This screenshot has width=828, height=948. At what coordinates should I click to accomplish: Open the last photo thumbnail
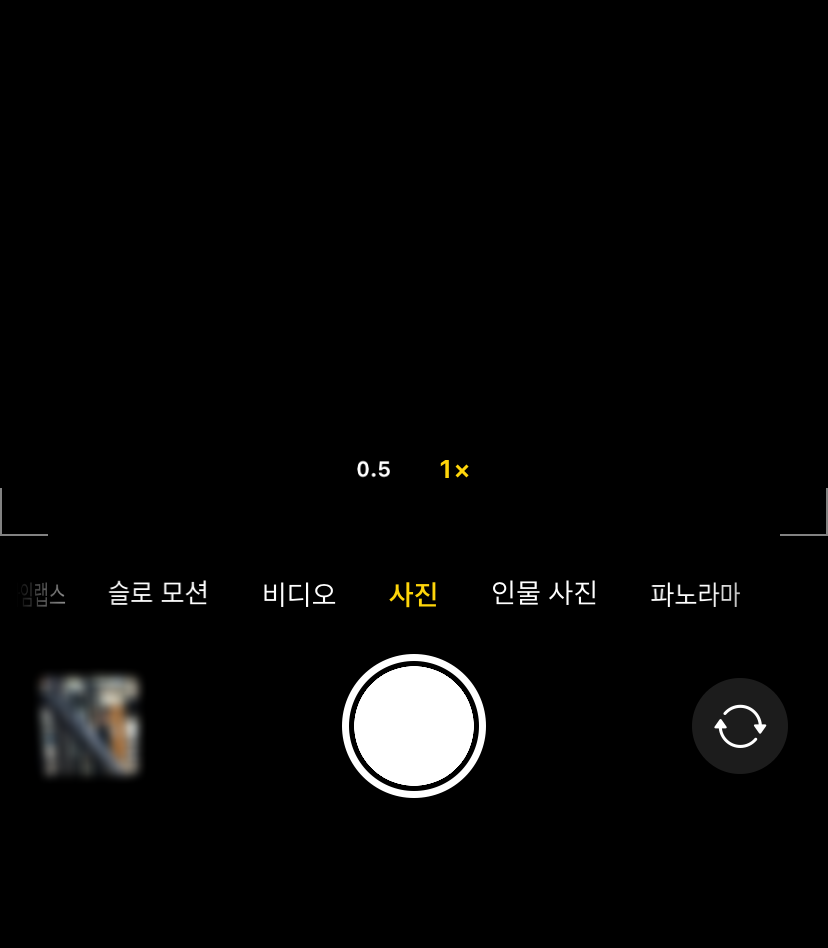(x=89, y=726)
